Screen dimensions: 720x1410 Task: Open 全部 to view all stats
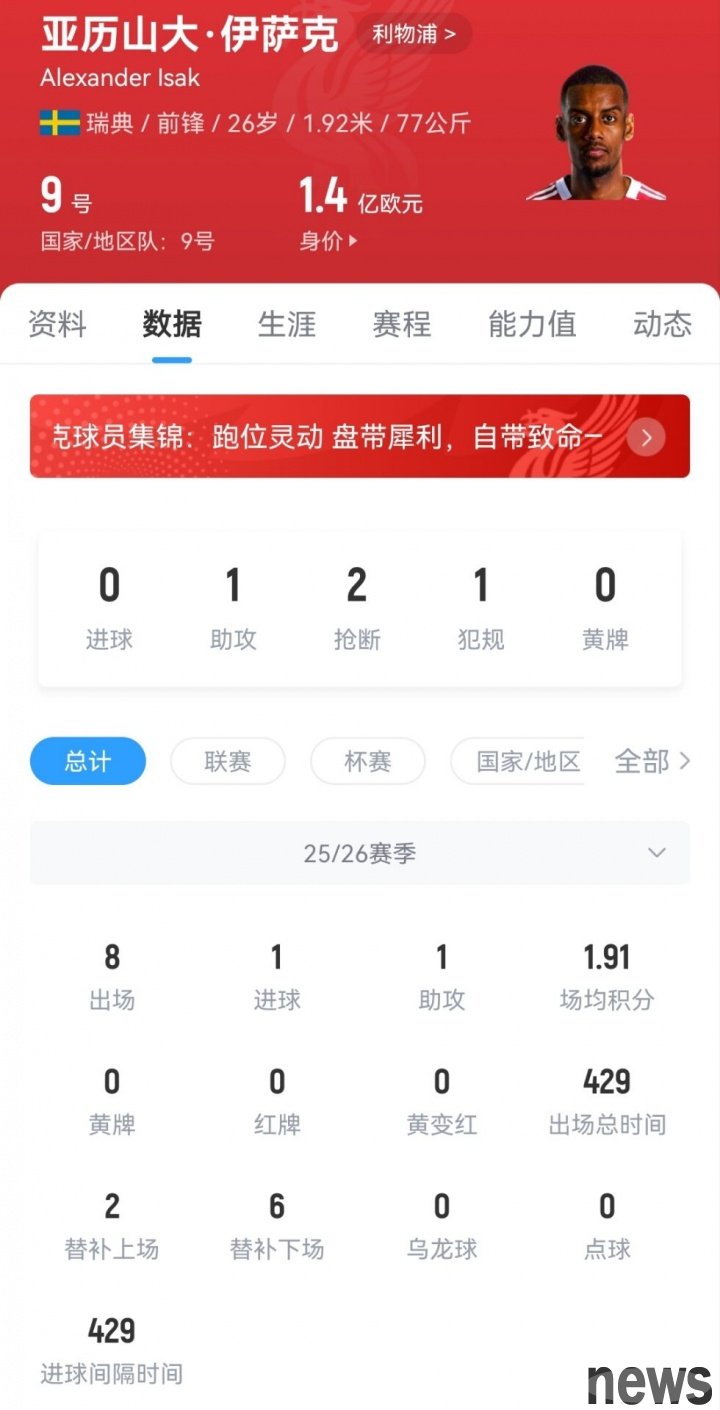pyautogui.click(x=652, y=762)
